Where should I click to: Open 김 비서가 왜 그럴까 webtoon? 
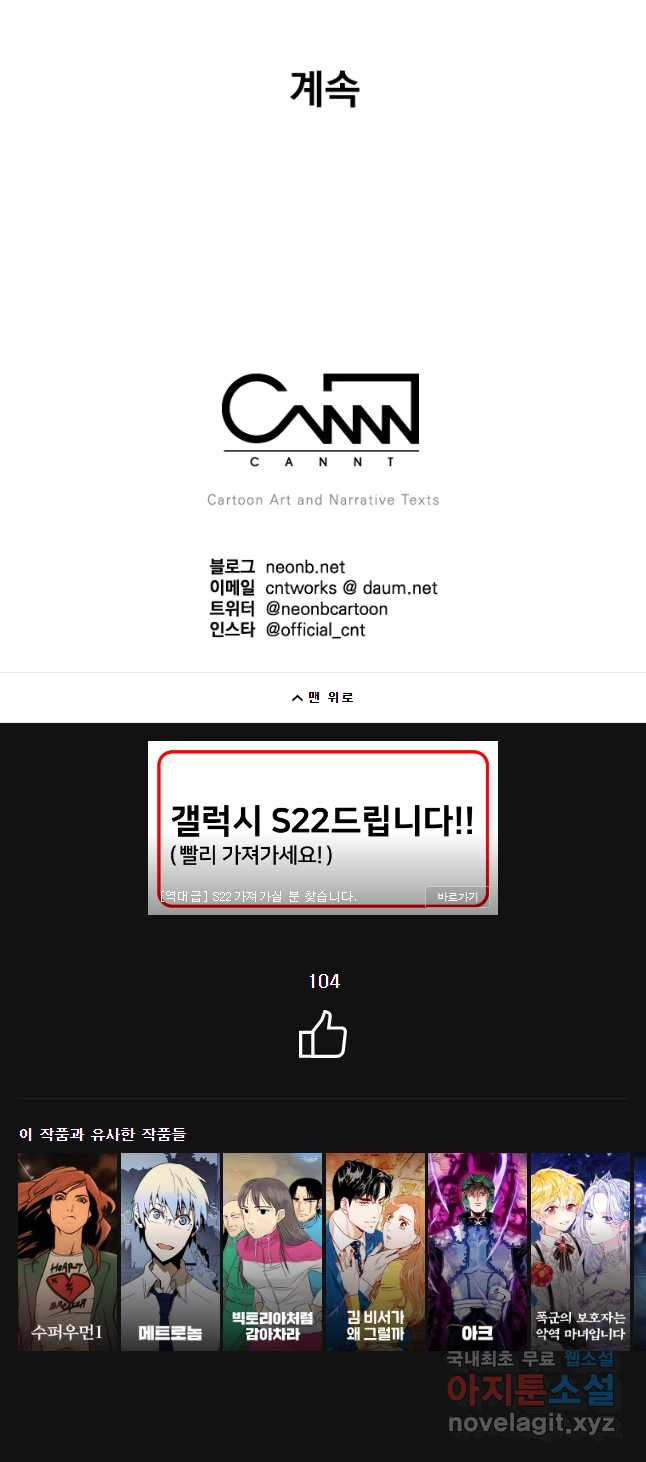[x=375, y=1250]
